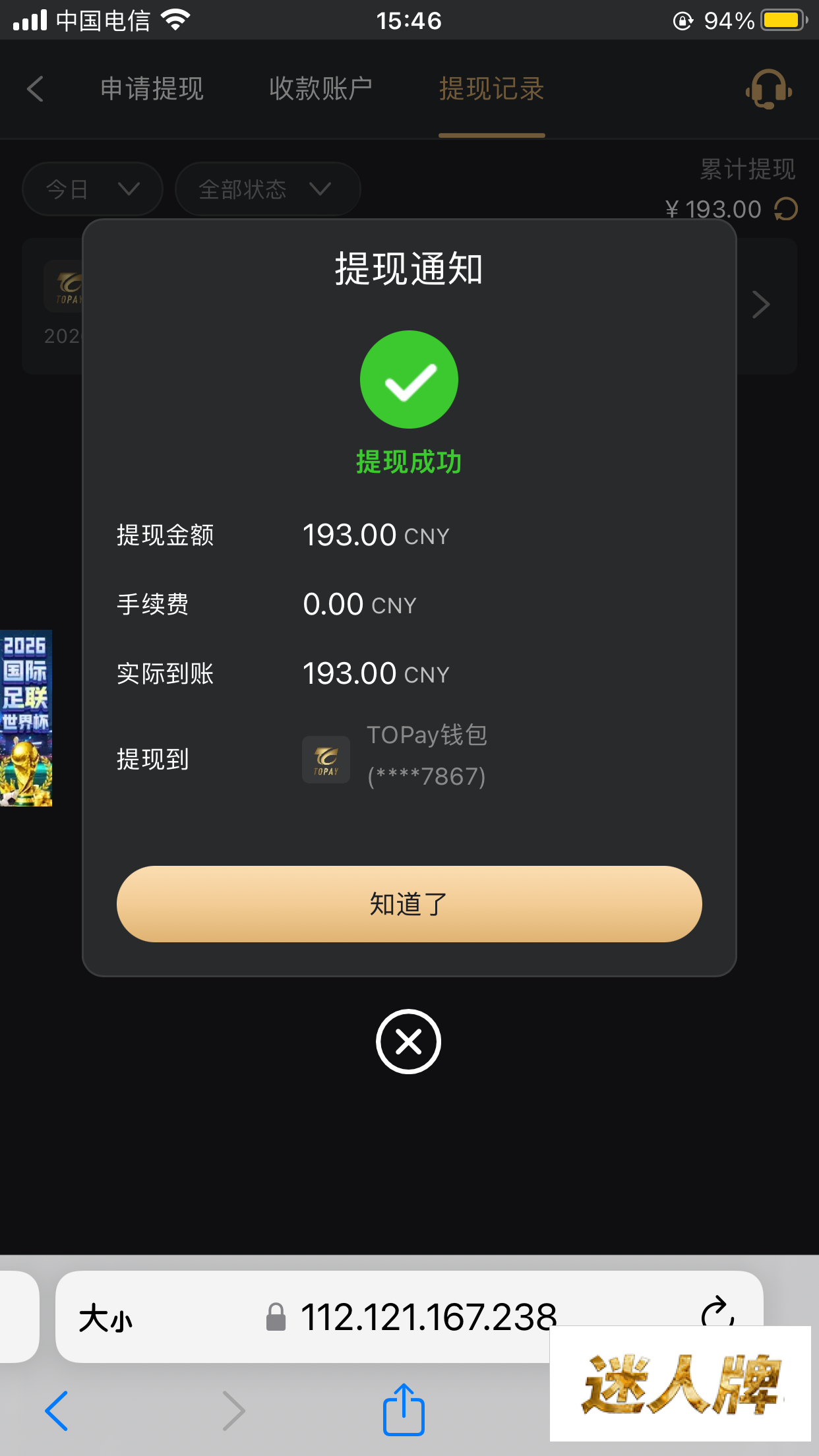Switch to the 申请提现 tab
819x1456 pixels.
pos(152,89)
